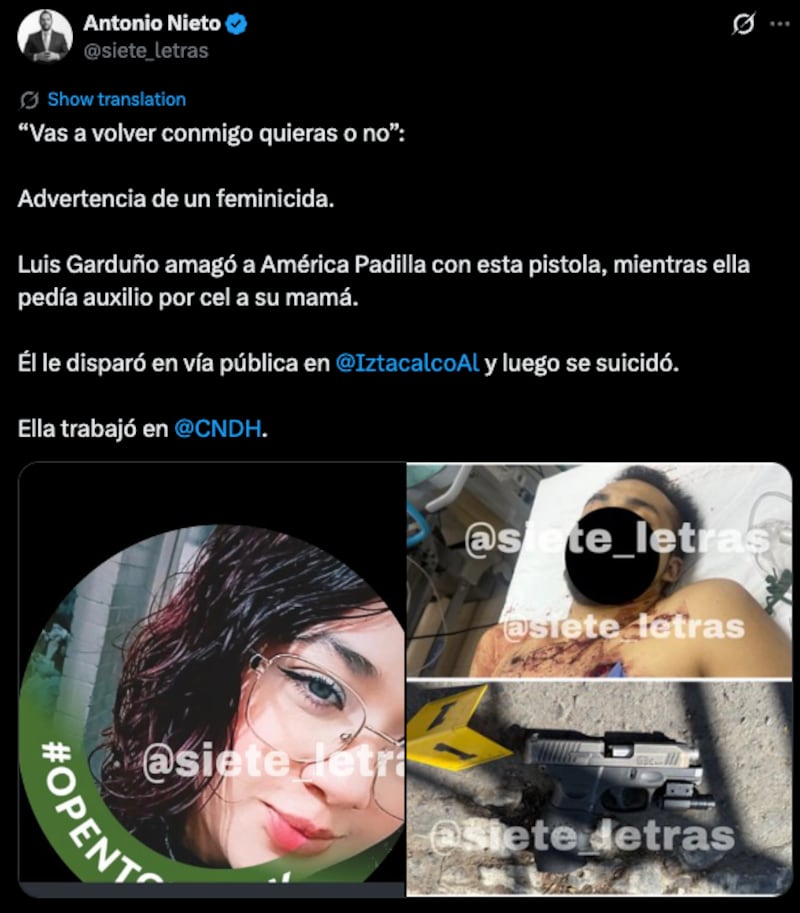Open the Grok icon on the post
This screenshot has height=913, width=800.
743,24
